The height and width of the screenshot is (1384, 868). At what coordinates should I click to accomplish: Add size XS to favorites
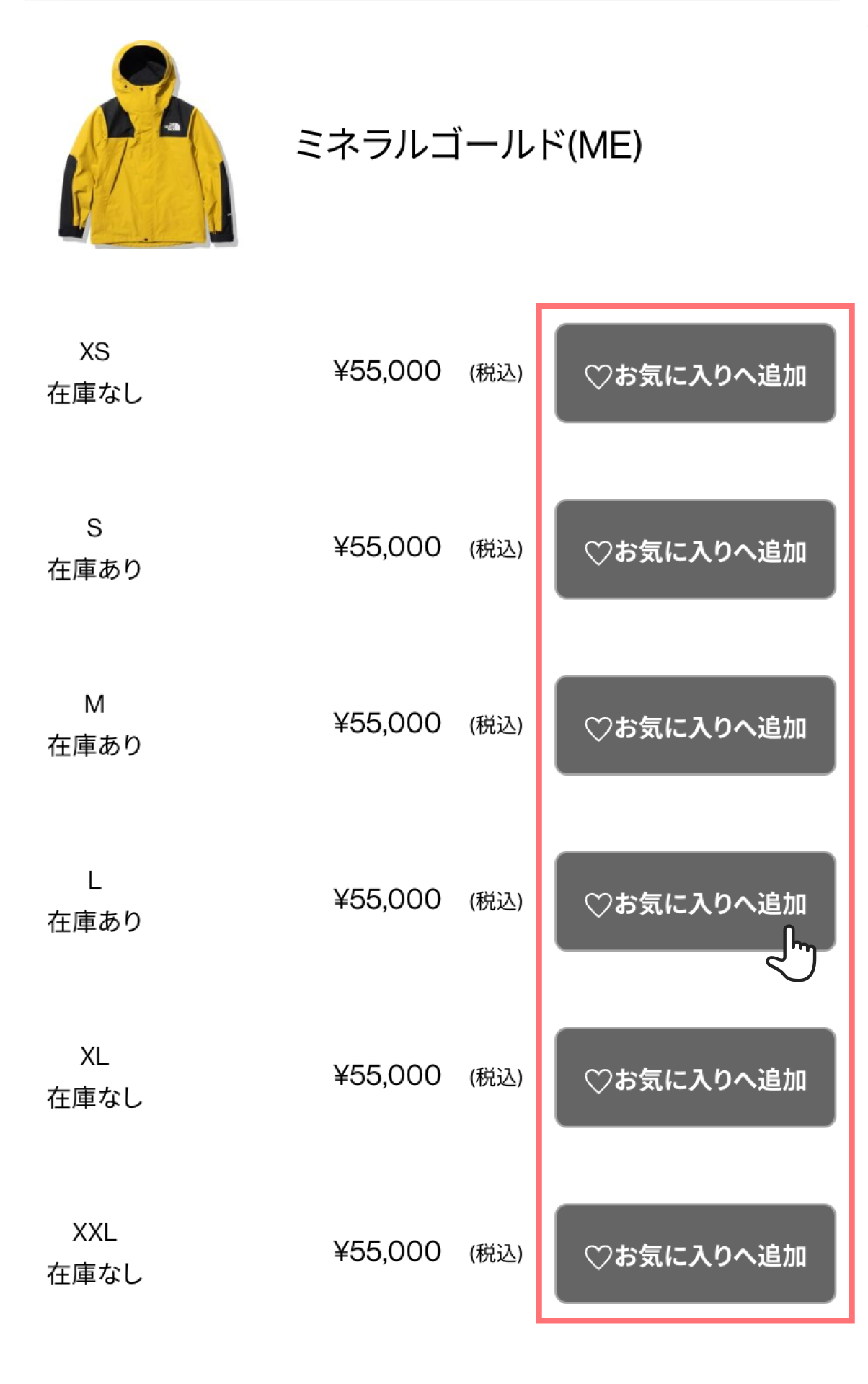click(694, 373)
